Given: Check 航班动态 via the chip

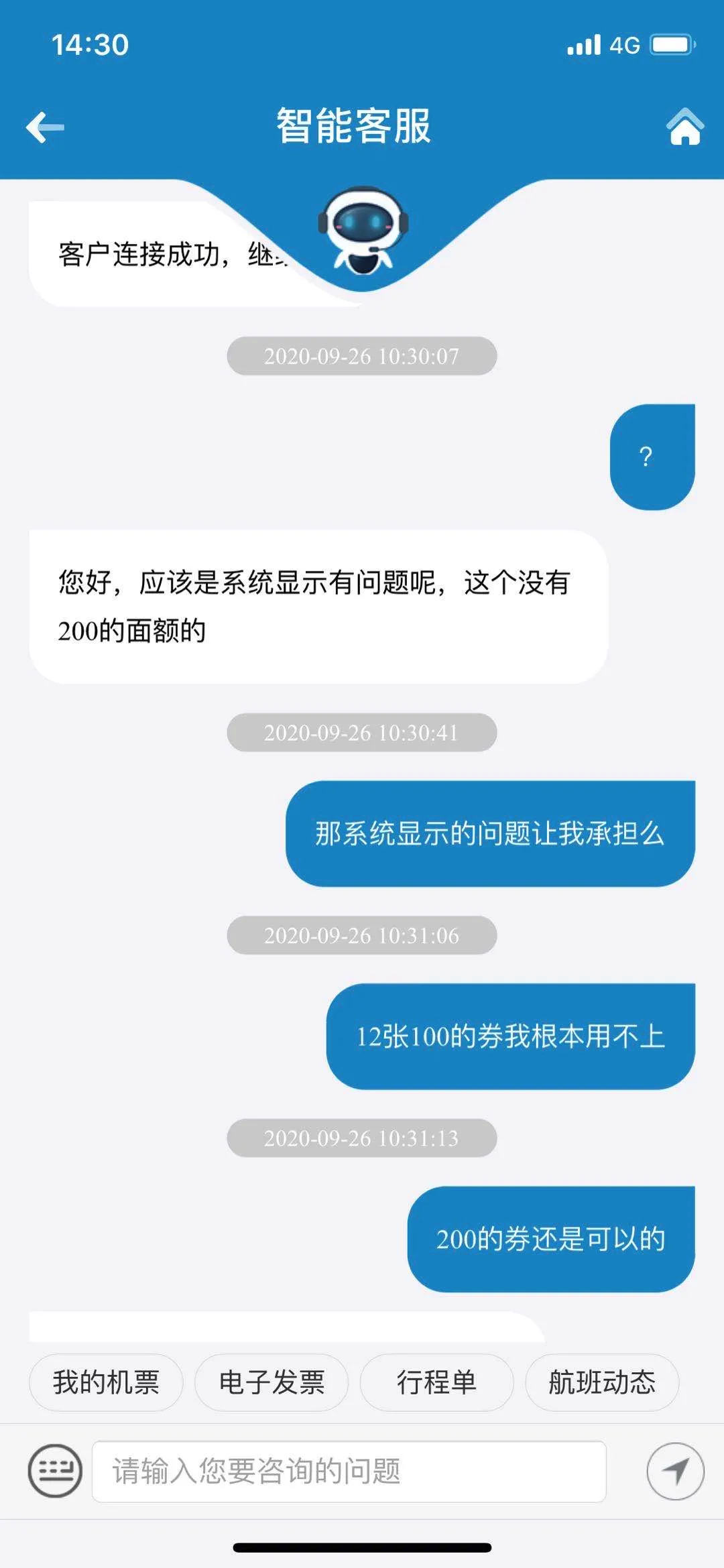Looking at the screenshot, I should pos(602,1382).
